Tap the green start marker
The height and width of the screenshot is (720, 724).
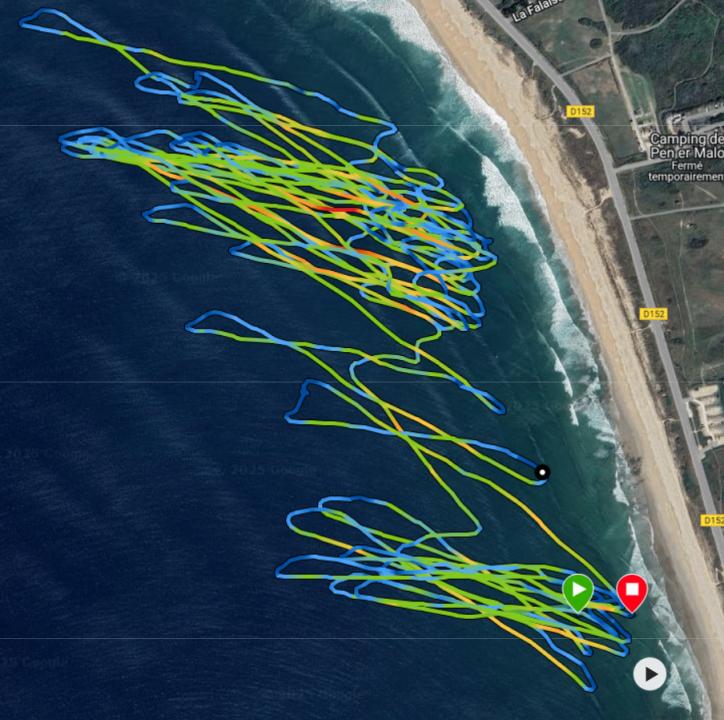coord(578,590)
